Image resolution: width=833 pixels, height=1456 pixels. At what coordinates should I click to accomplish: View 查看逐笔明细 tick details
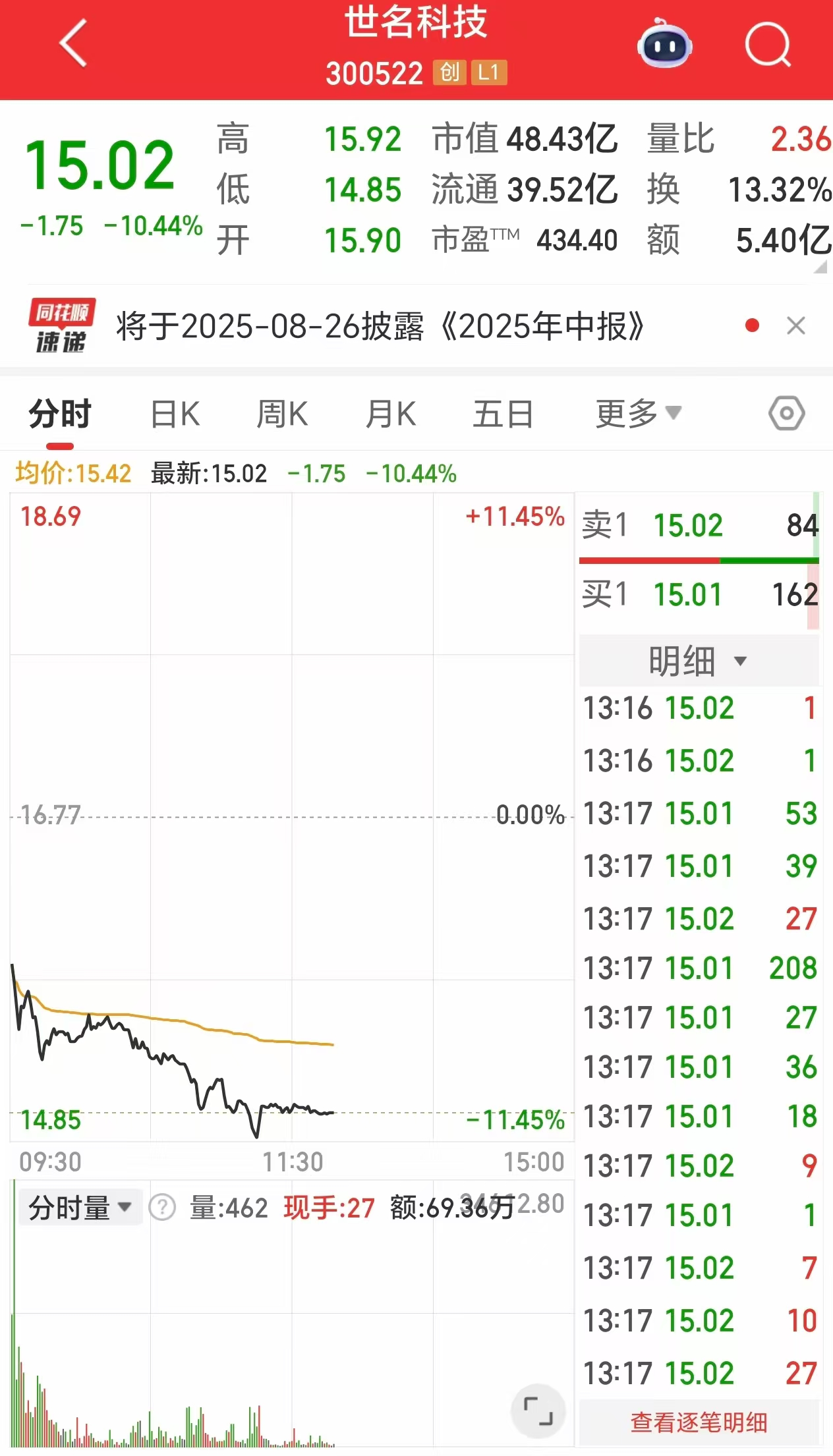point(699,1422)
